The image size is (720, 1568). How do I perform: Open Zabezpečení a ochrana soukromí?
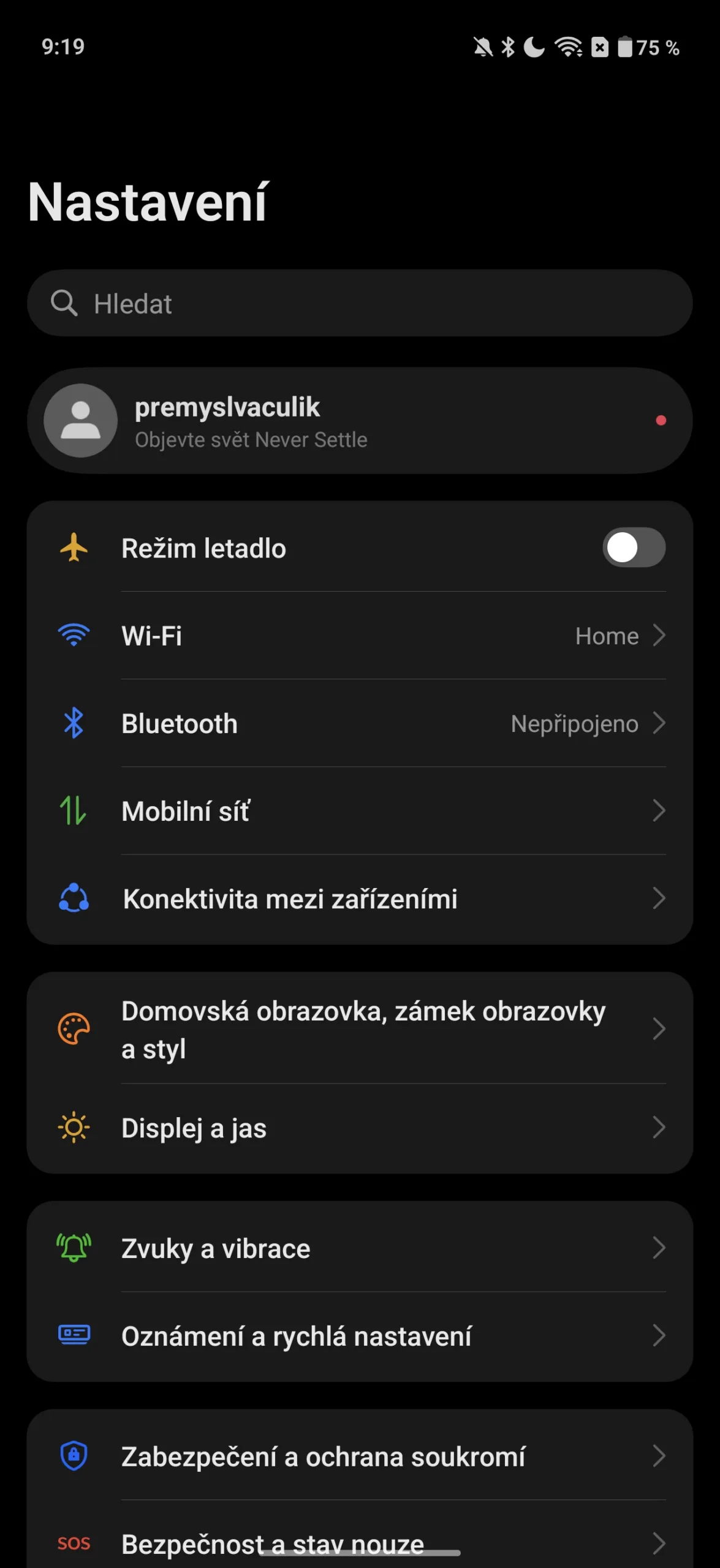(360, 1457)
